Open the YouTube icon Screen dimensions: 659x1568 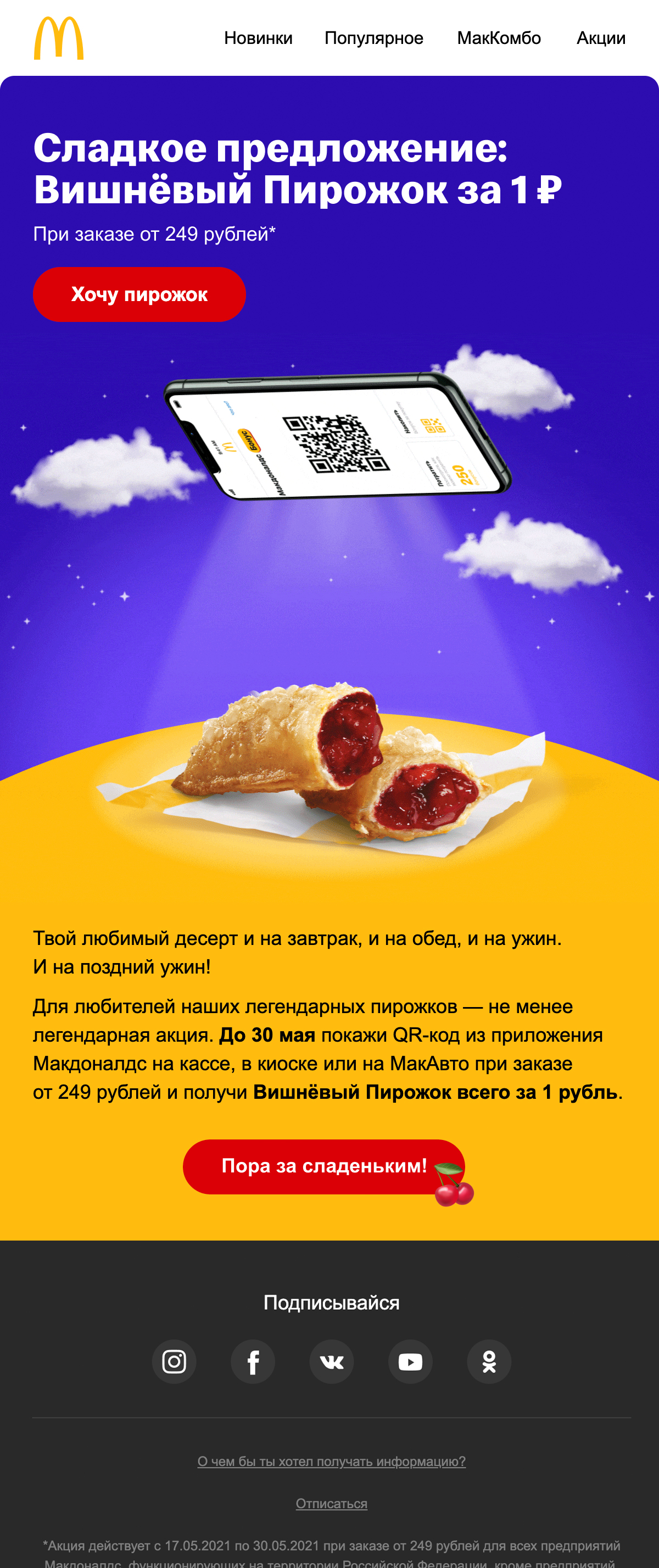pos(410,1361)
